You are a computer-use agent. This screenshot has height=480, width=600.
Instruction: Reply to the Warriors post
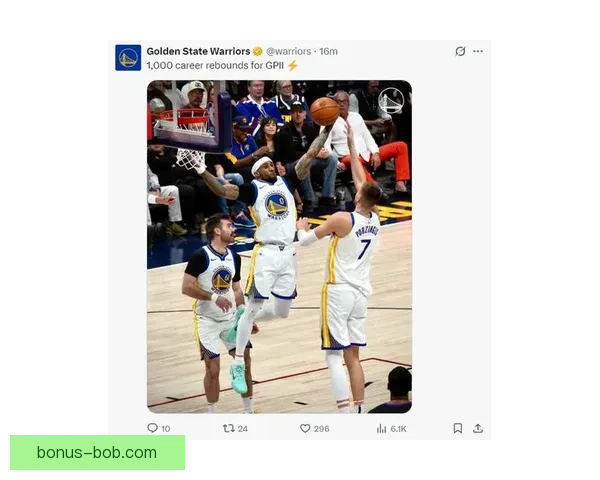point(153,428)
